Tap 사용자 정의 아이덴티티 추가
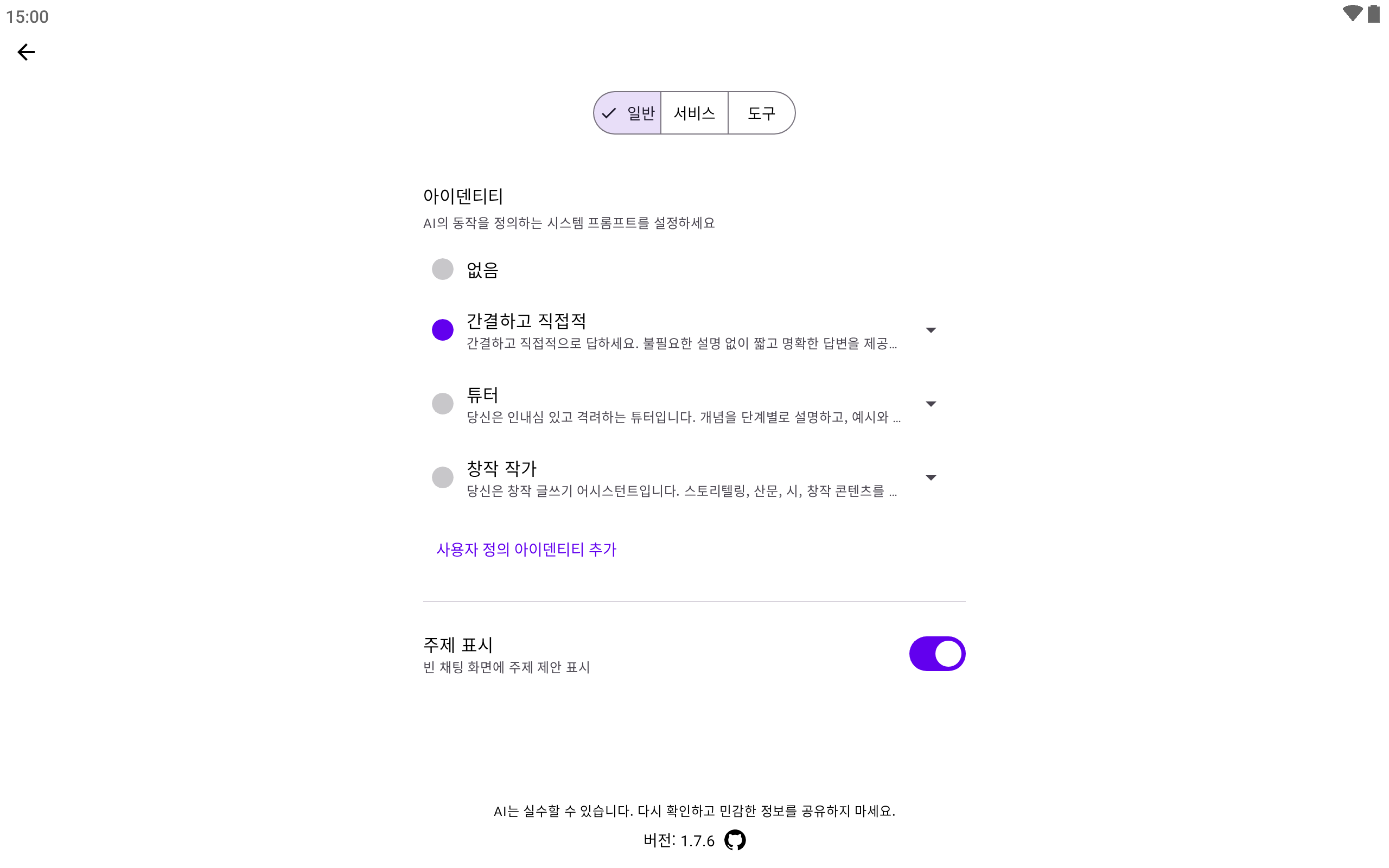This screenshot has width=1389, height=868. [x=526, y=550]
